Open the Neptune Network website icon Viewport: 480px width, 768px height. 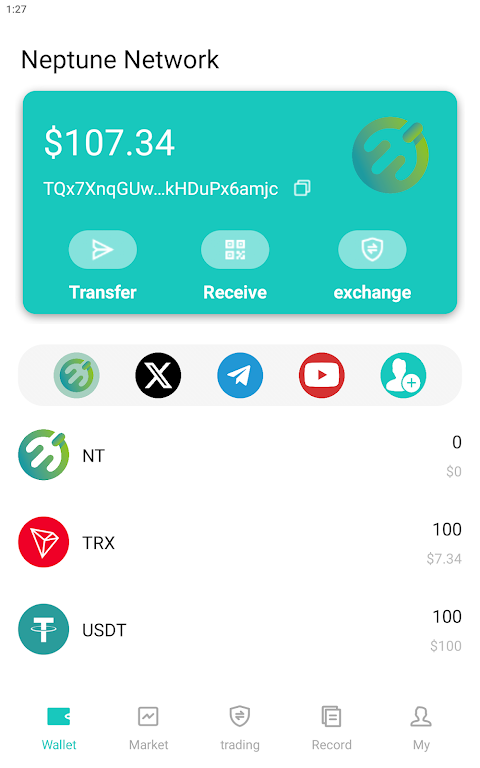(x=76, y=375)
